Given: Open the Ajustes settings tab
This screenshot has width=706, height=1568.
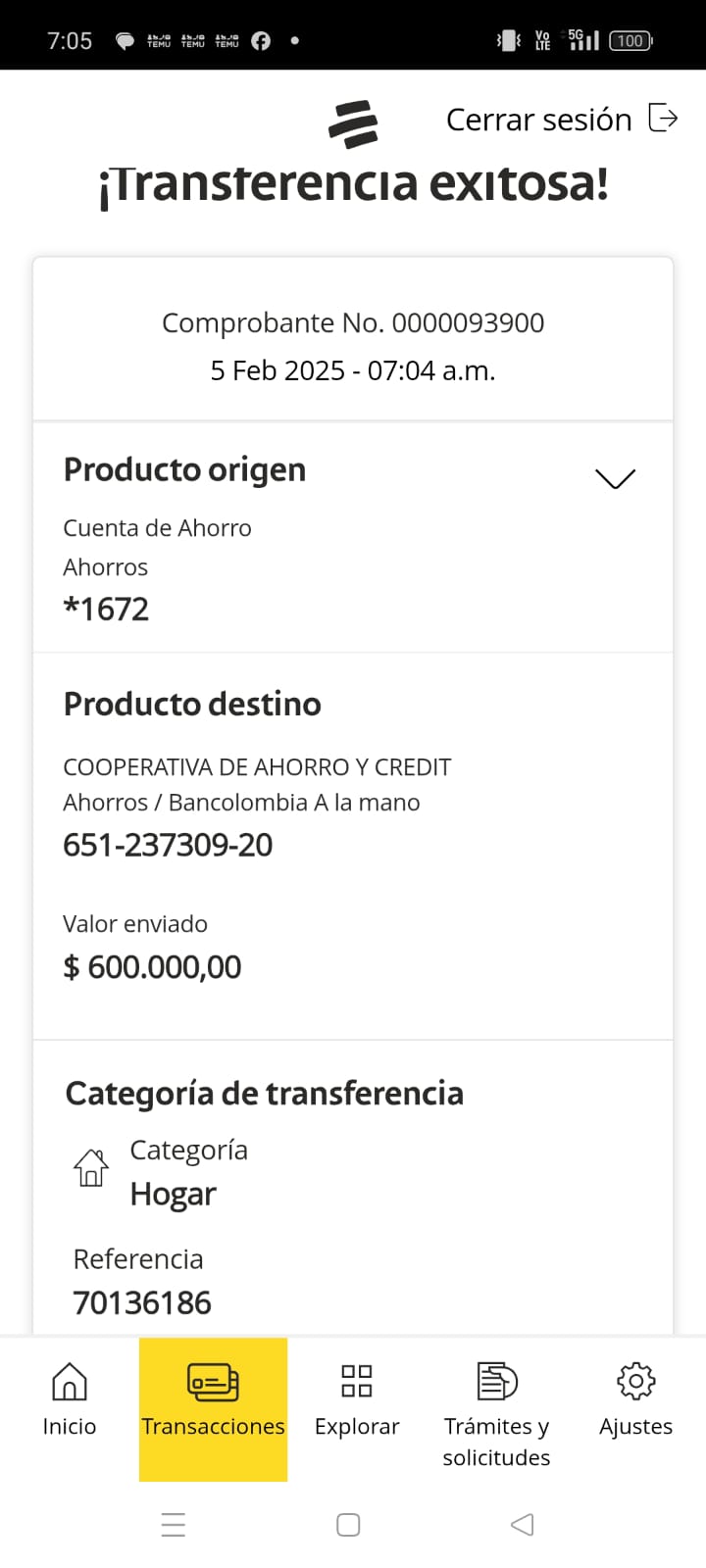Looking at the screenshot, I should (635, 1399).
